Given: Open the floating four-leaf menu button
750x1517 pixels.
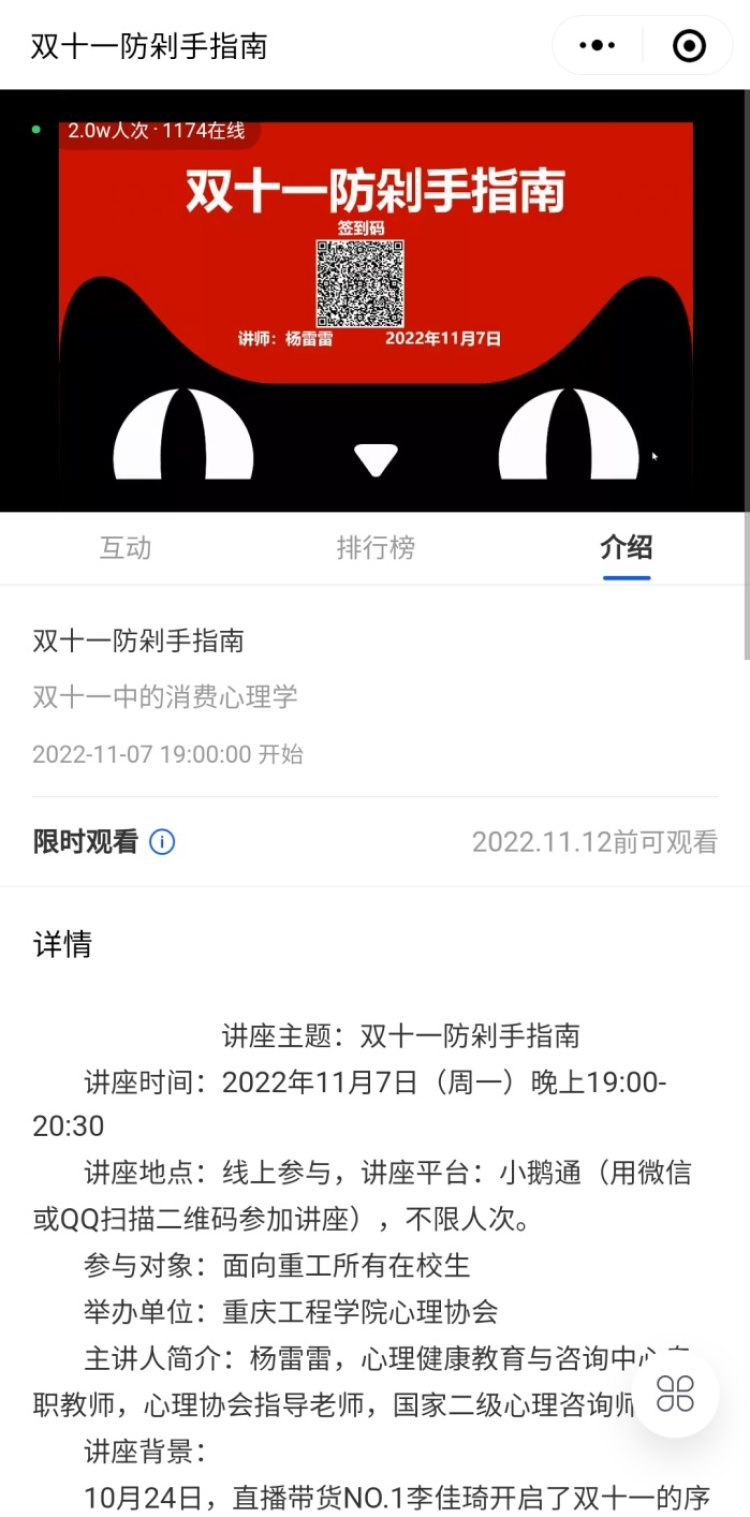Looking at the screenshot, I should (x=675, y=1393).
